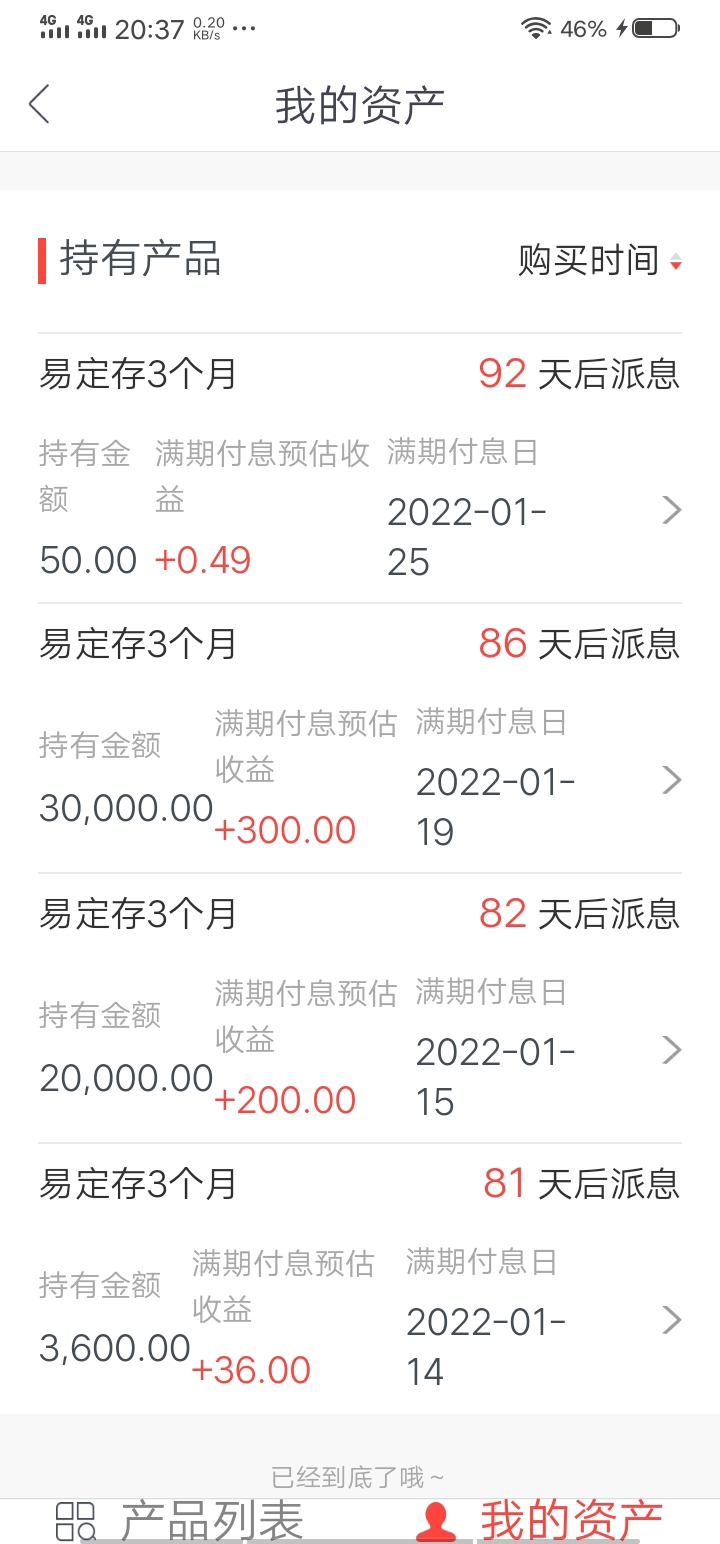The height and width of the screenshot is (1544, 720).
Task: Select the 我的资产 tab
Action: pos(540,1521)
